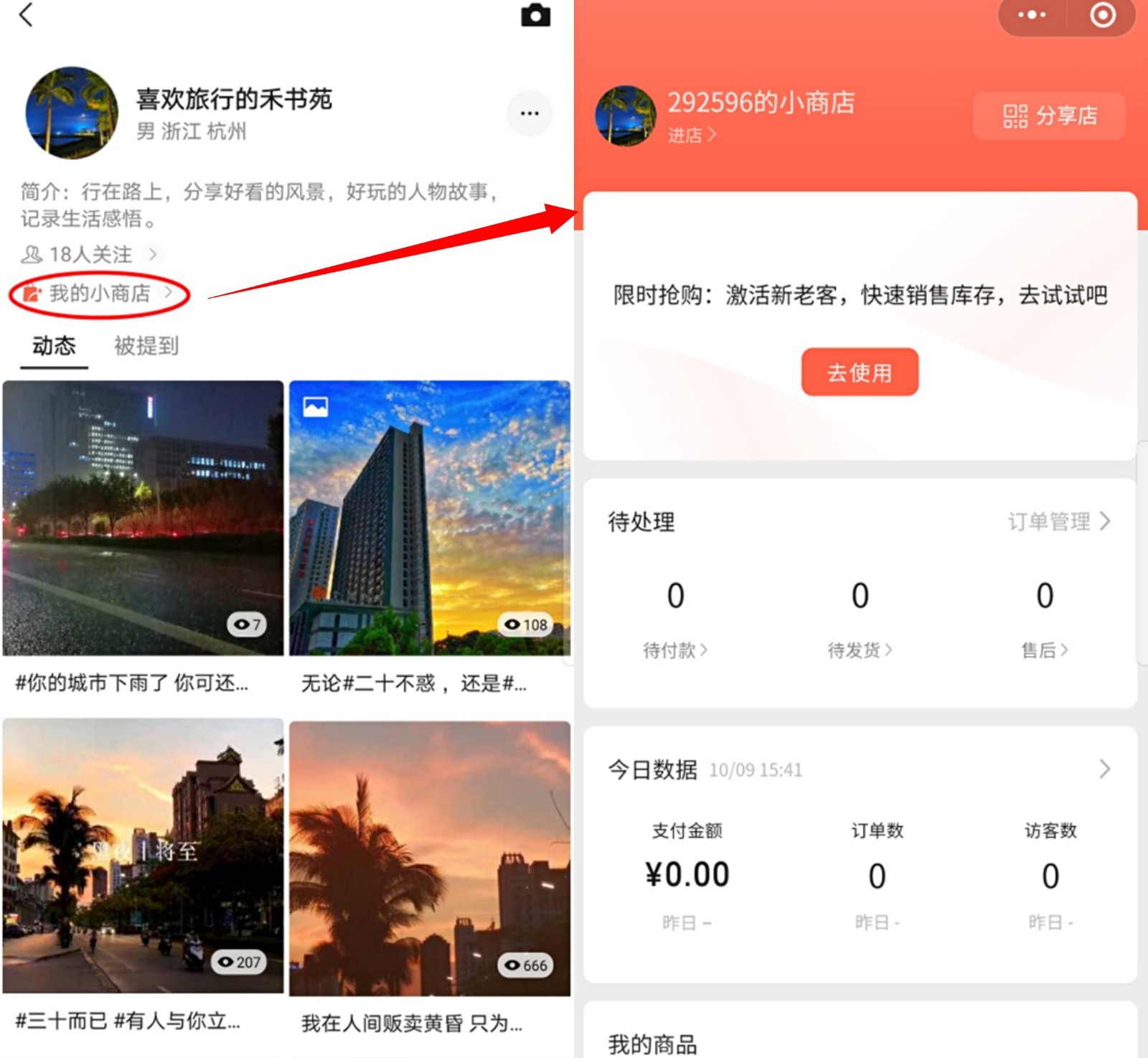This screenshot has width=1148, height=1058.
Task: Open the camera to post
Action: [535, 15]
